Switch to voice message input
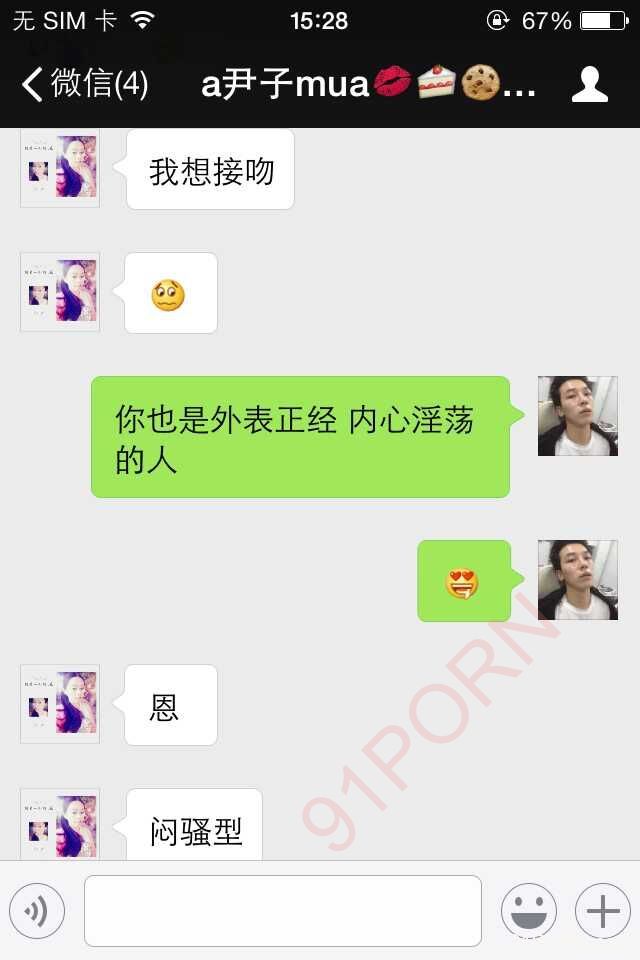 click(37, 911)
